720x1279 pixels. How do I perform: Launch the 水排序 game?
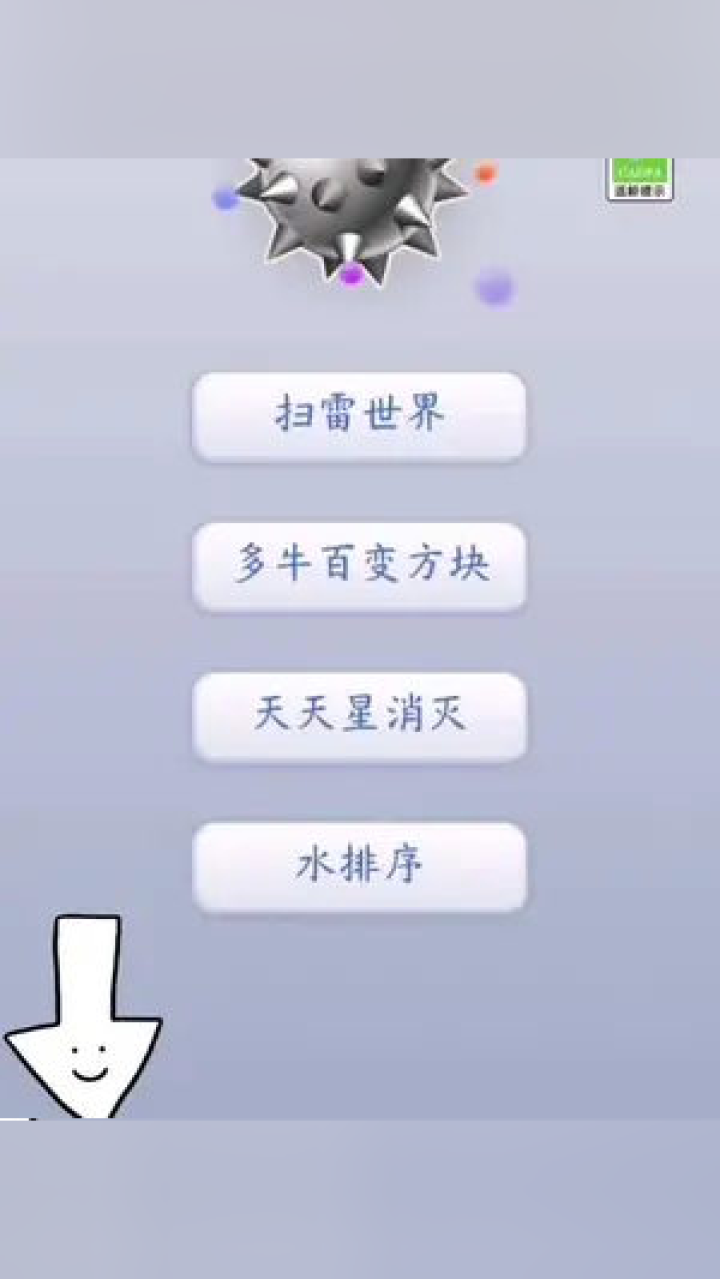tap(359, 866)
